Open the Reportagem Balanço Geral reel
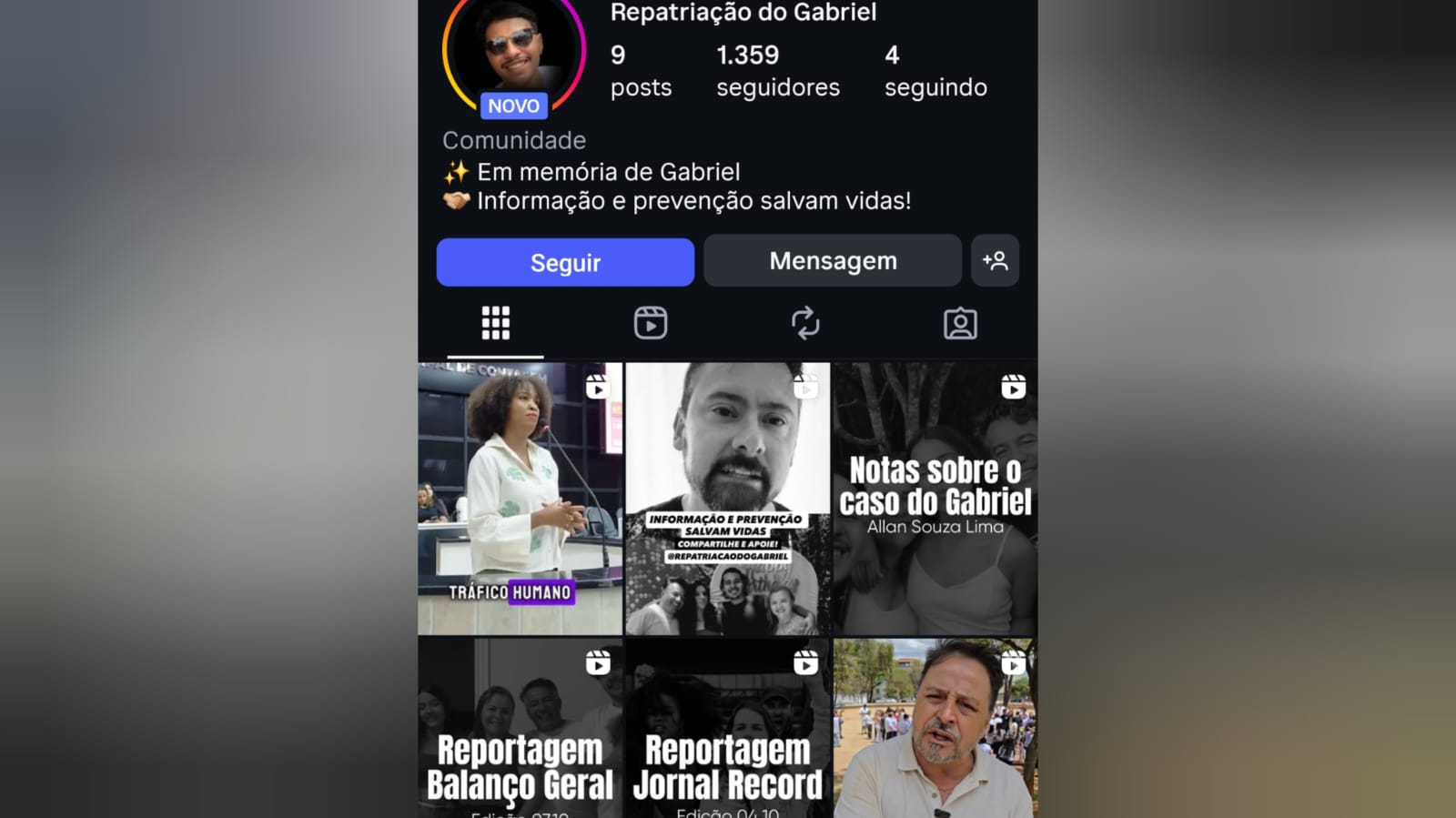This screenshot has height=818, width=1456. [520, 728]
